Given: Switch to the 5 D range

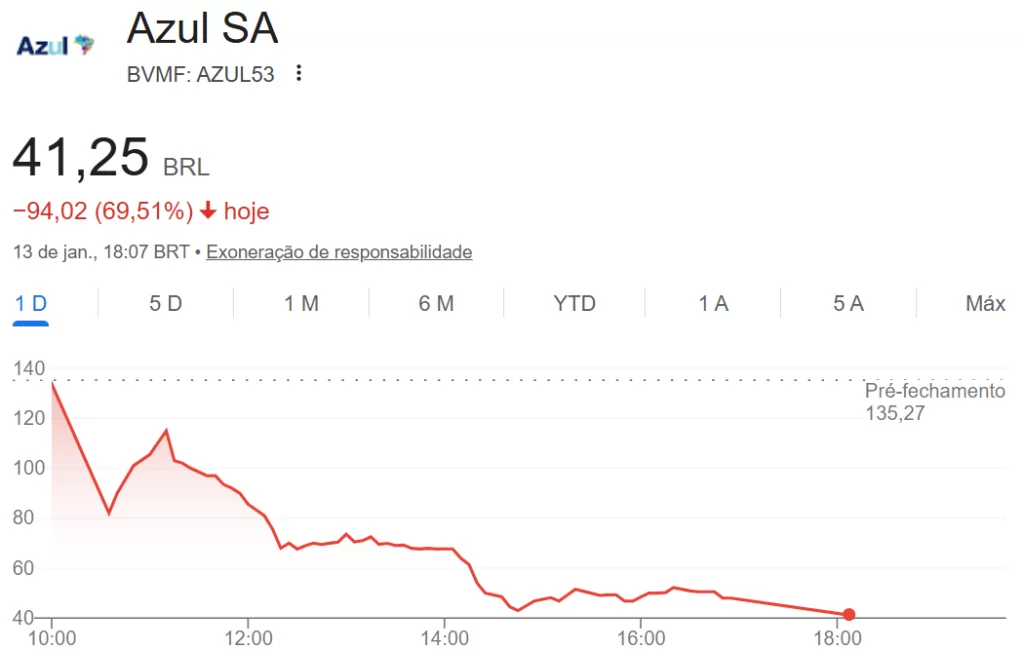Looking at the screenshot, I should (x=166, y=304).
